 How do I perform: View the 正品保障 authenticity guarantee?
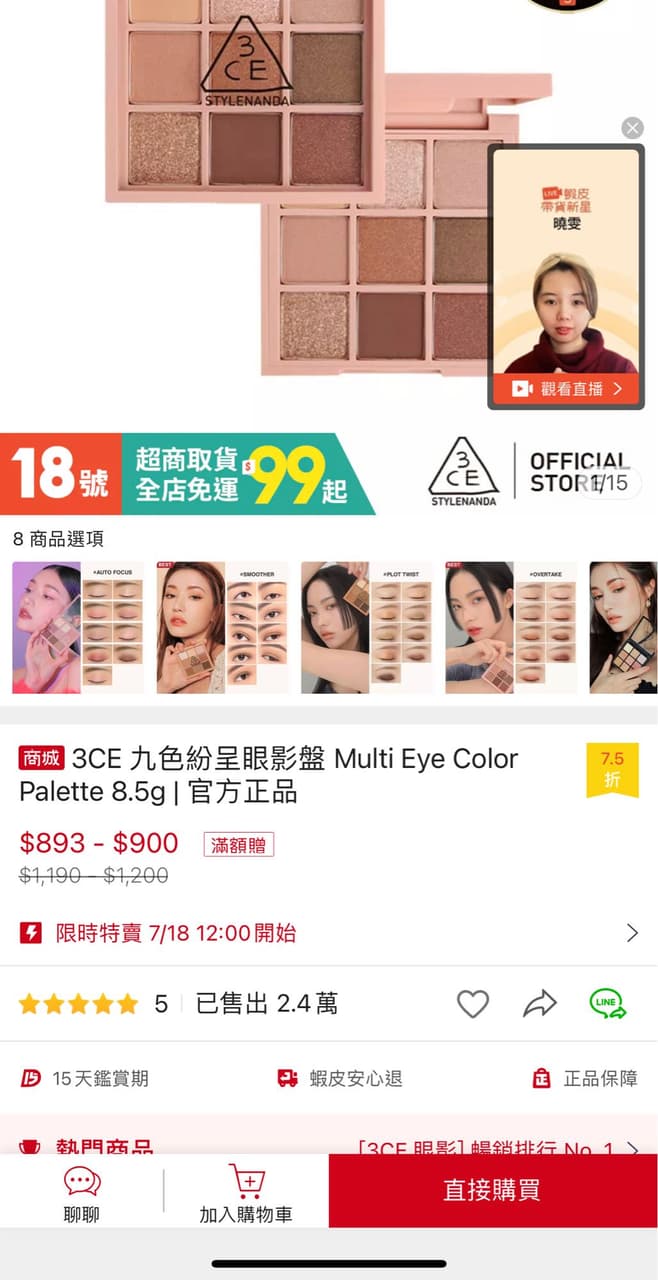[x=585, y=1078]
